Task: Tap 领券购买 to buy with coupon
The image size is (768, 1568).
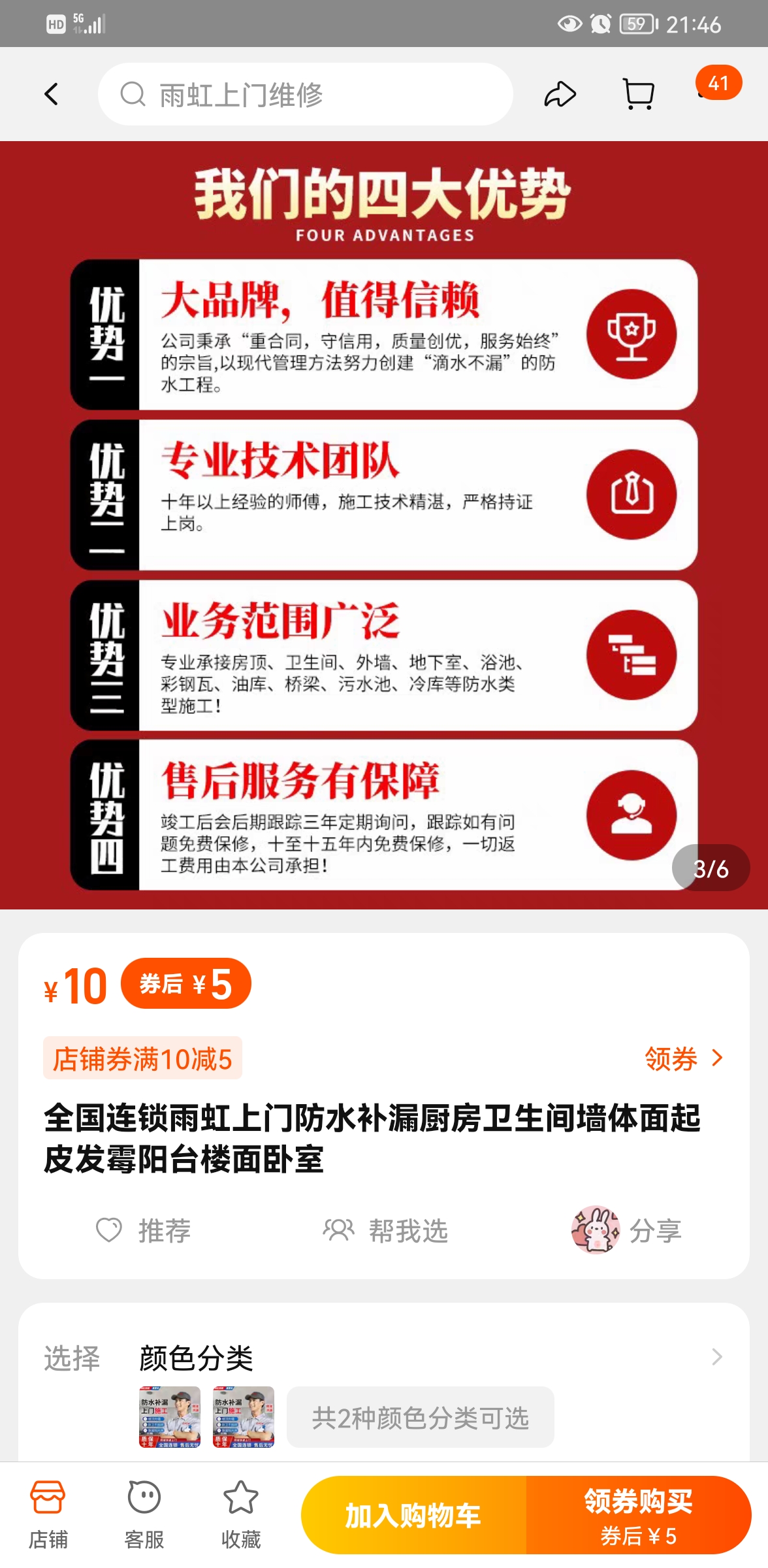Action: click(639, 1515)
